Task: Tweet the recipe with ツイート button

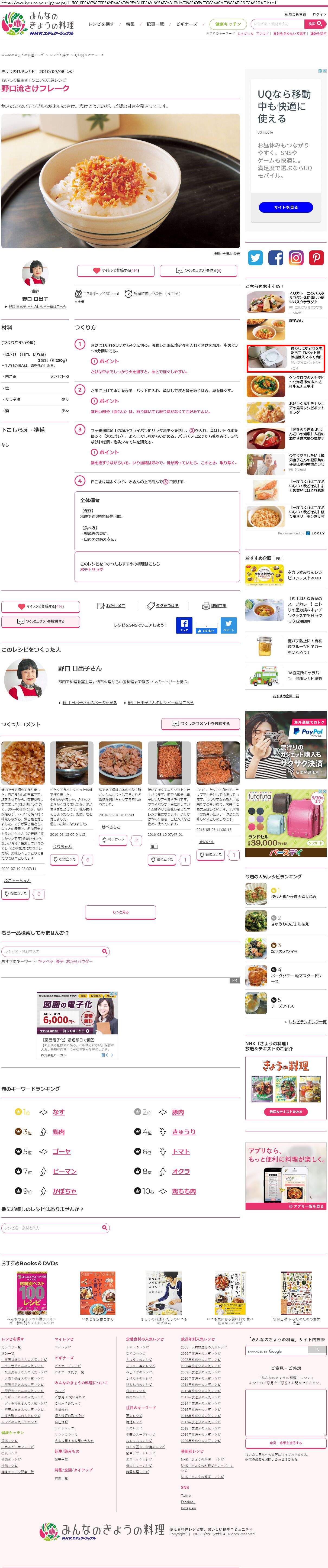Action: pos(228,625)
